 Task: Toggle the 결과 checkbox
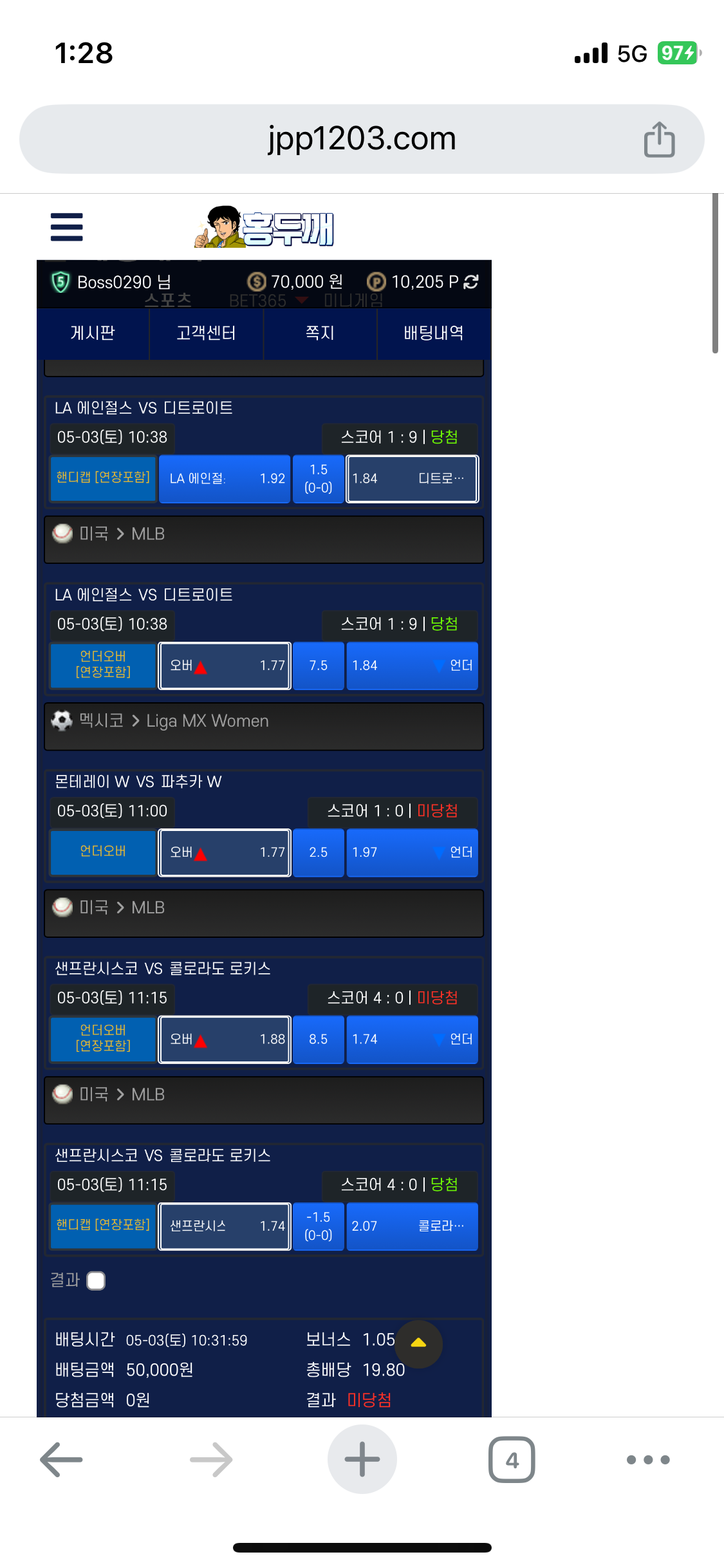[96, 1281]
